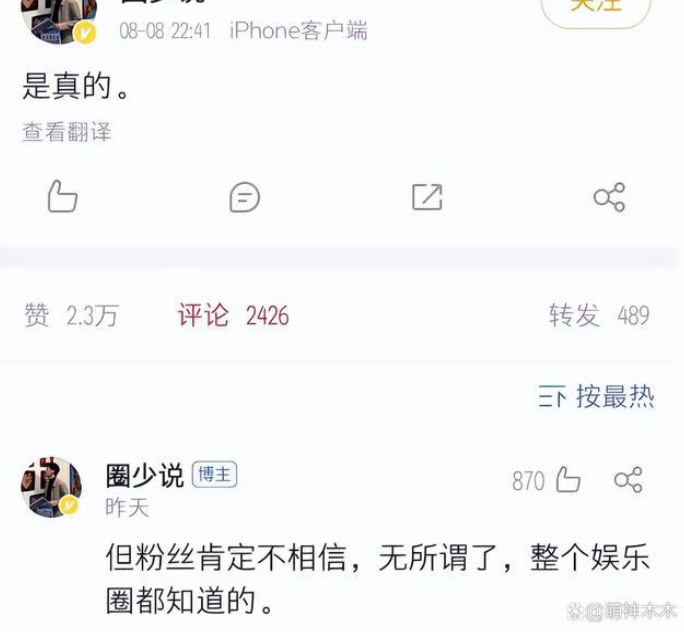Tap 查看翻译 to translate the post
The height and width of the screenshot is (632, 684).
click(x=67, y=132)
